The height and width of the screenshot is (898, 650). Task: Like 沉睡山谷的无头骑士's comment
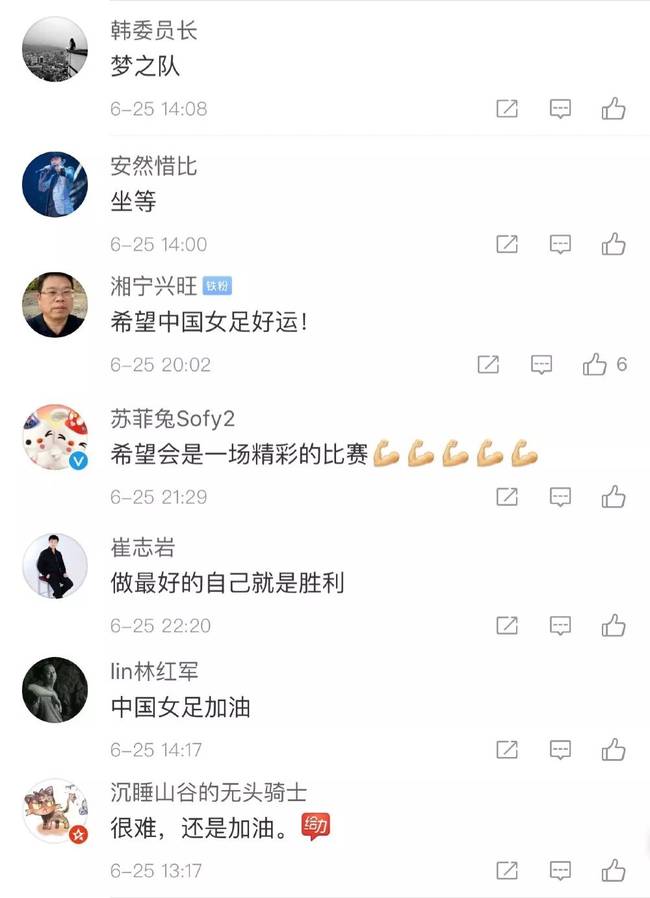point(613,870)
